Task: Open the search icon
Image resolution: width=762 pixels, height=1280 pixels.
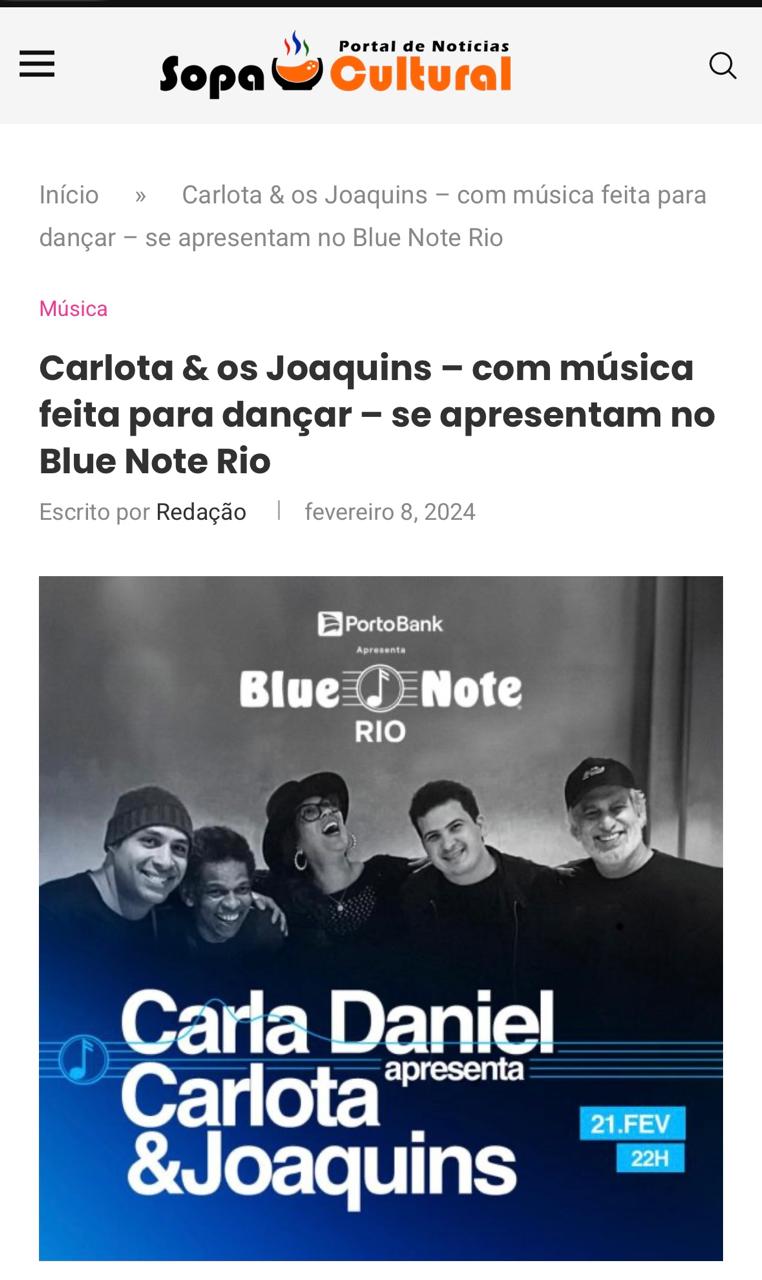Action: pos(722,66)
